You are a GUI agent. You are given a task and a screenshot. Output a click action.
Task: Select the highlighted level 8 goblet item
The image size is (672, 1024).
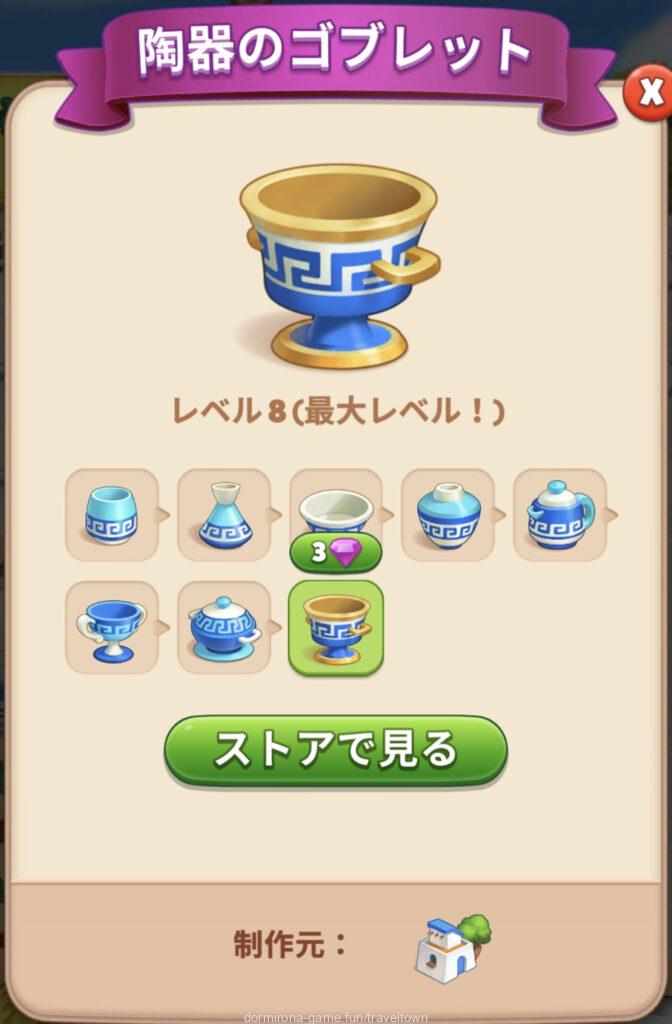[x=336, y=627]
